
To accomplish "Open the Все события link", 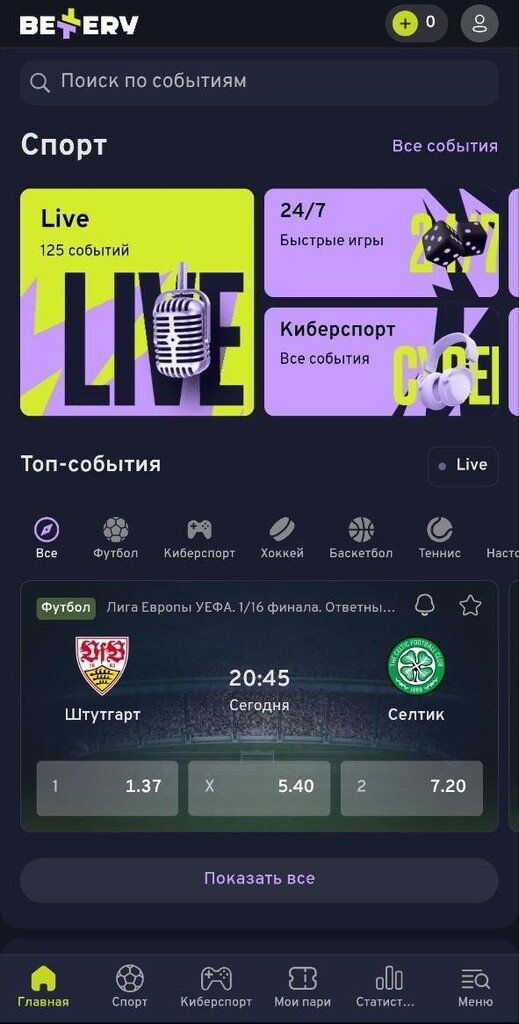I will coord(445,146).
